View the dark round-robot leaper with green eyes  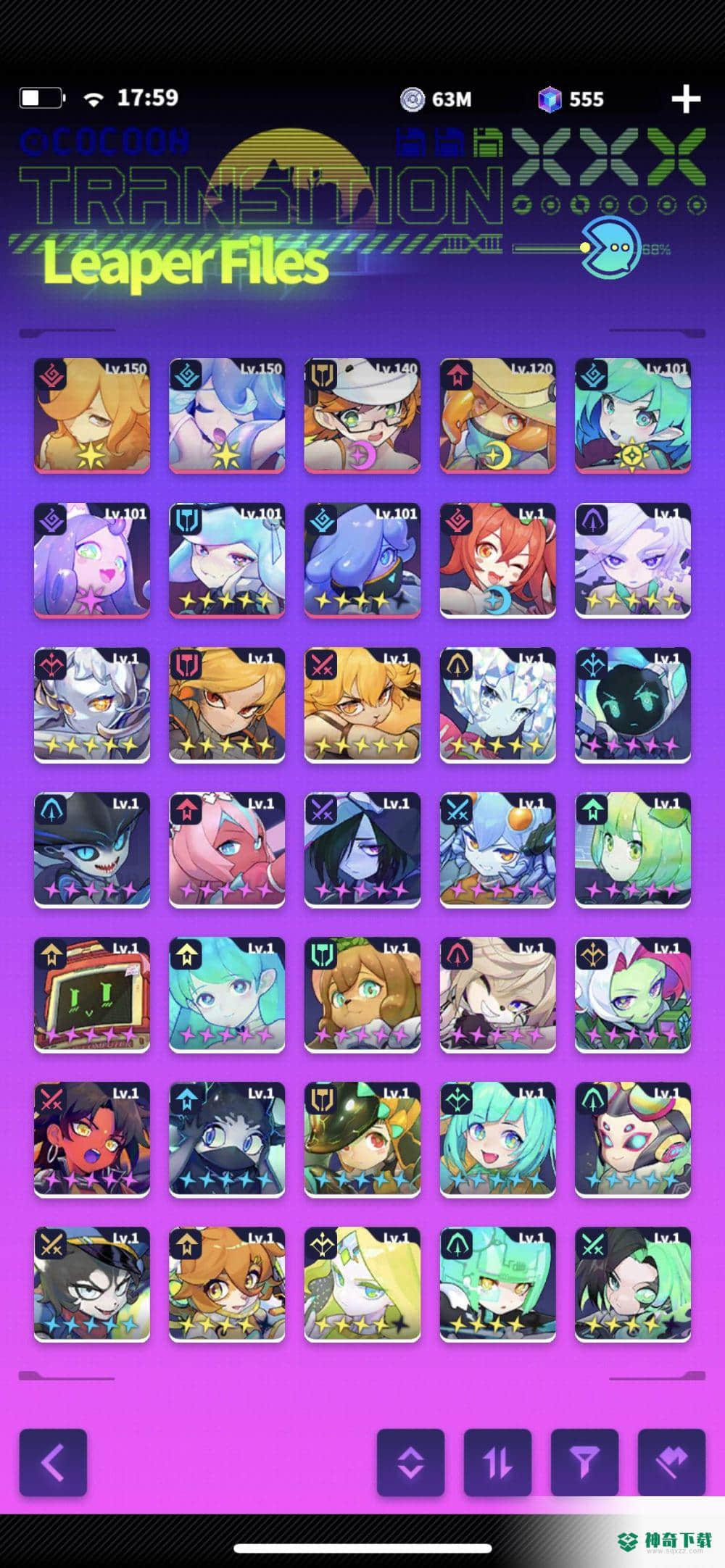point(632,704)
